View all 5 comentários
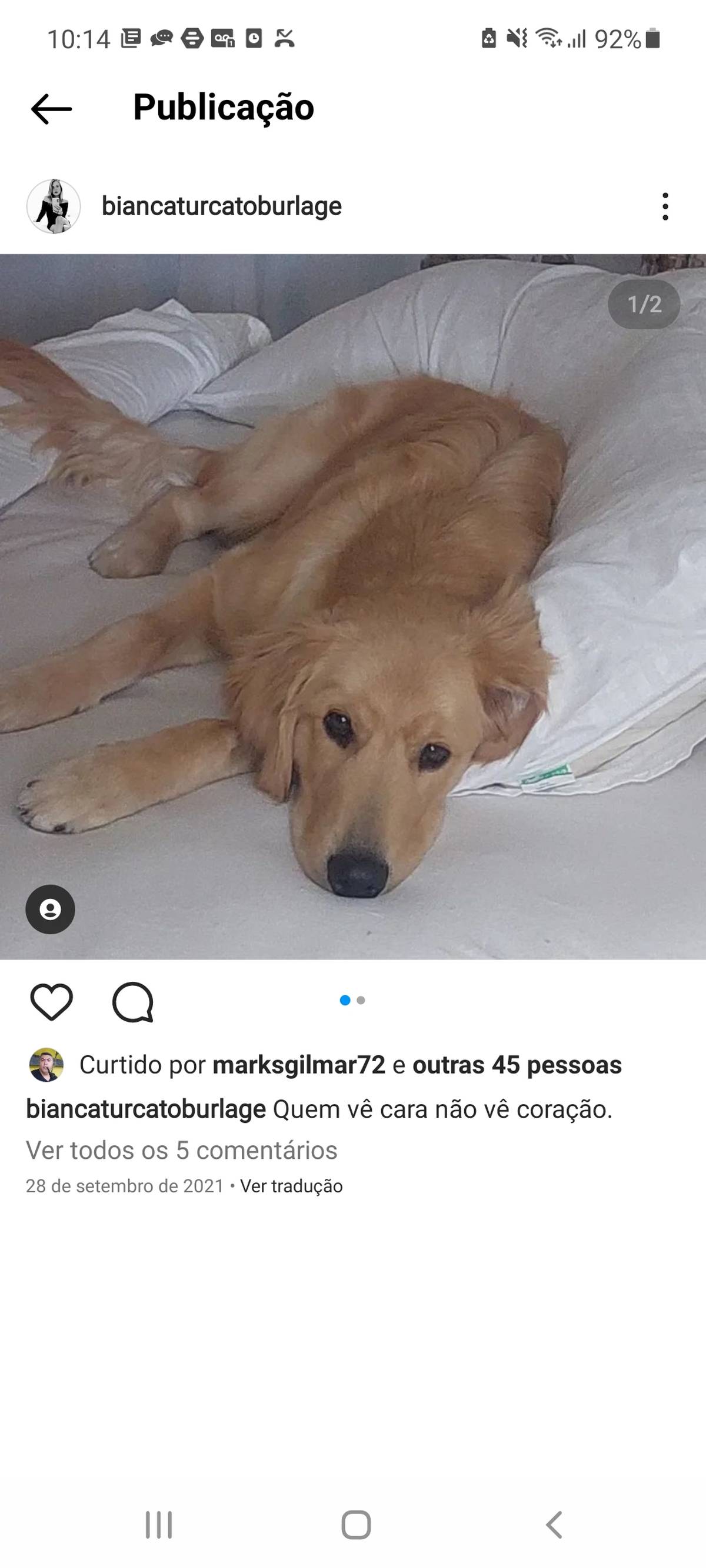The height and width of the screenshot is (1568, 706). tap(182, 1151)
